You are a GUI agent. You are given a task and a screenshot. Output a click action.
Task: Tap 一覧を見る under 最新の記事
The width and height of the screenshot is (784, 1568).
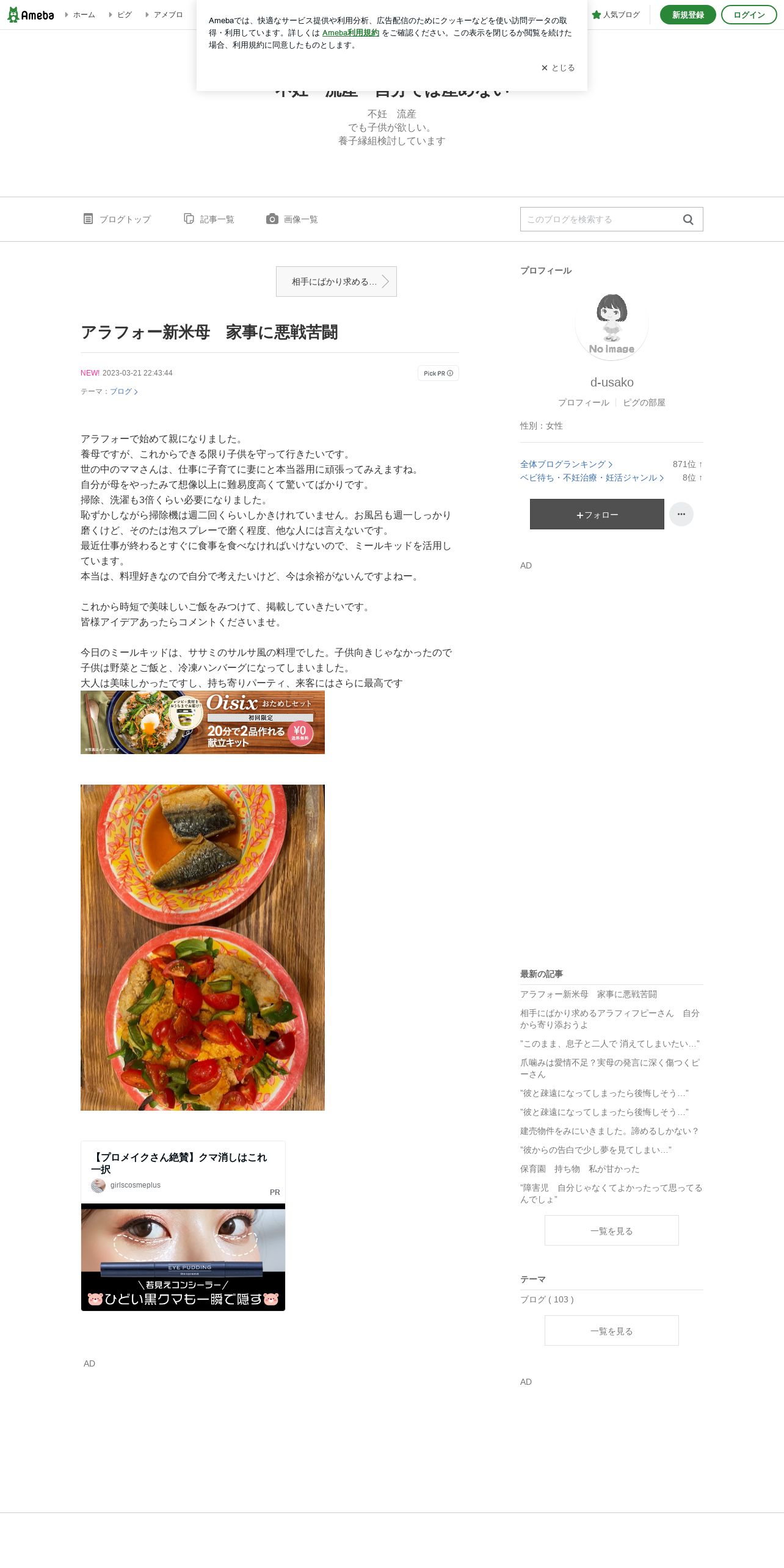pyautogui.click(x=612, y=1230)
